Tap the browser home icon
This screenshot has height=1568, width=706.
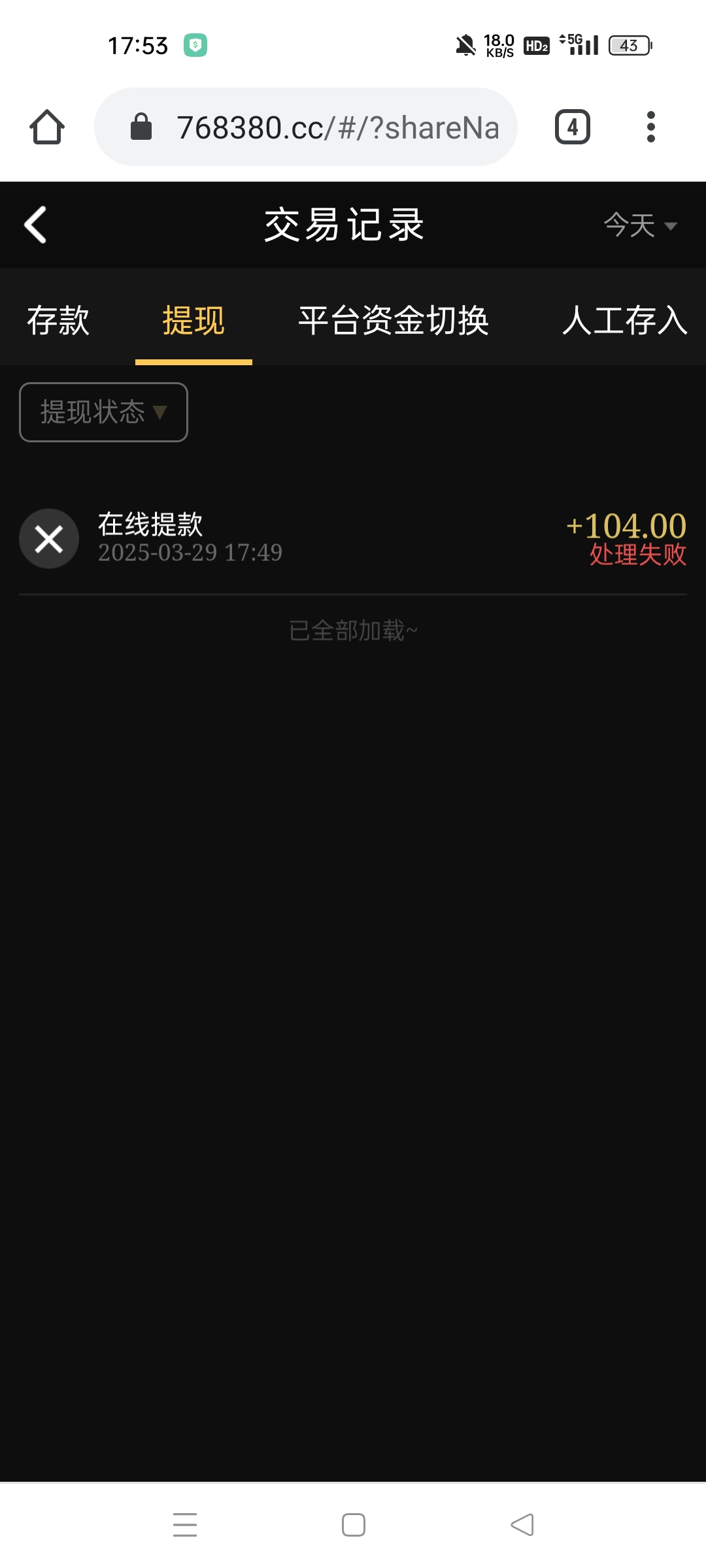tap(47, 127)
